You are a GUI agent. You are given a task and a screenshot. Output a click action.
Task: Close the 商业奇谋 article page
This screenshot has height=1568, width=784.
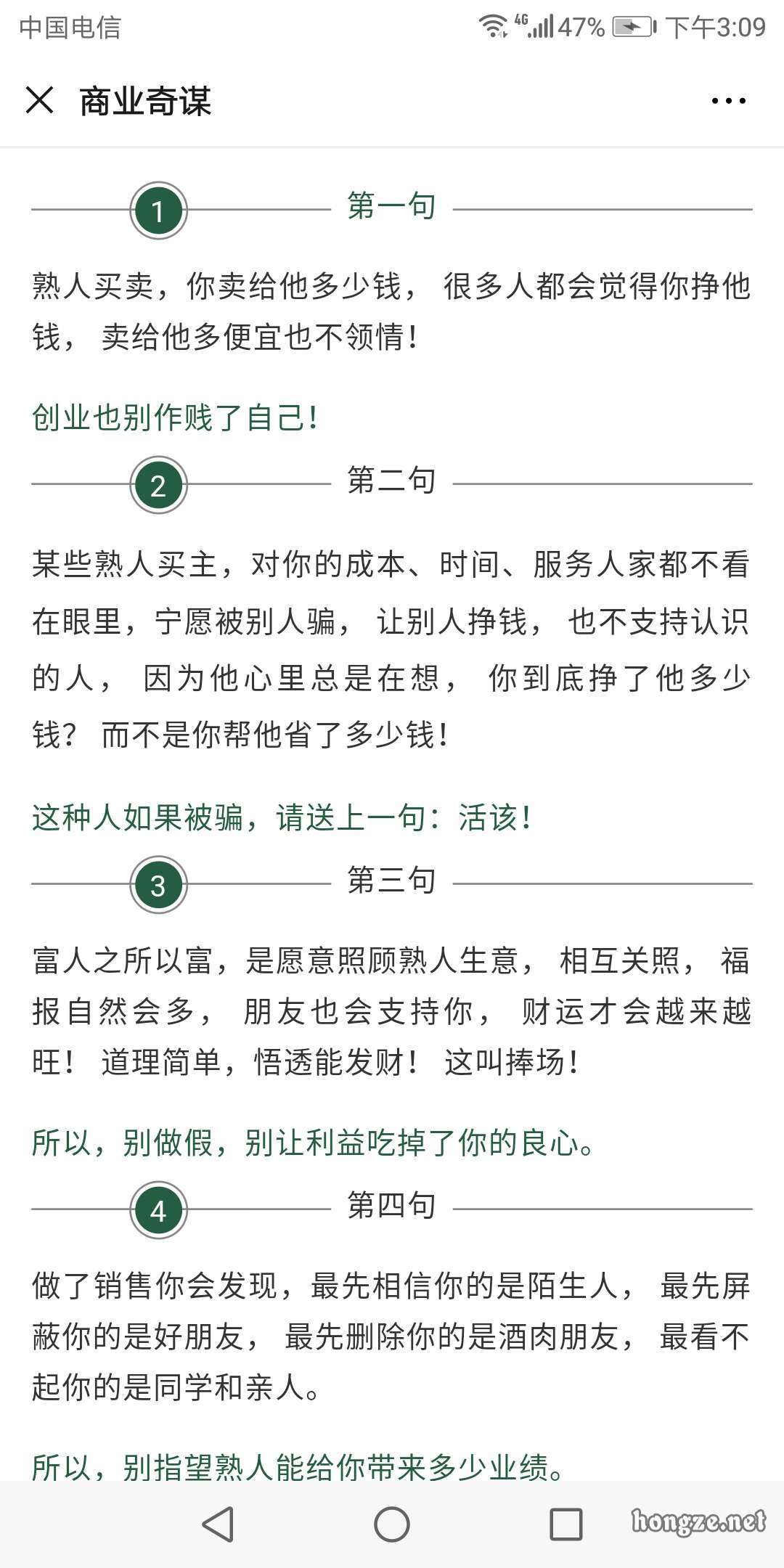(39, 100)
